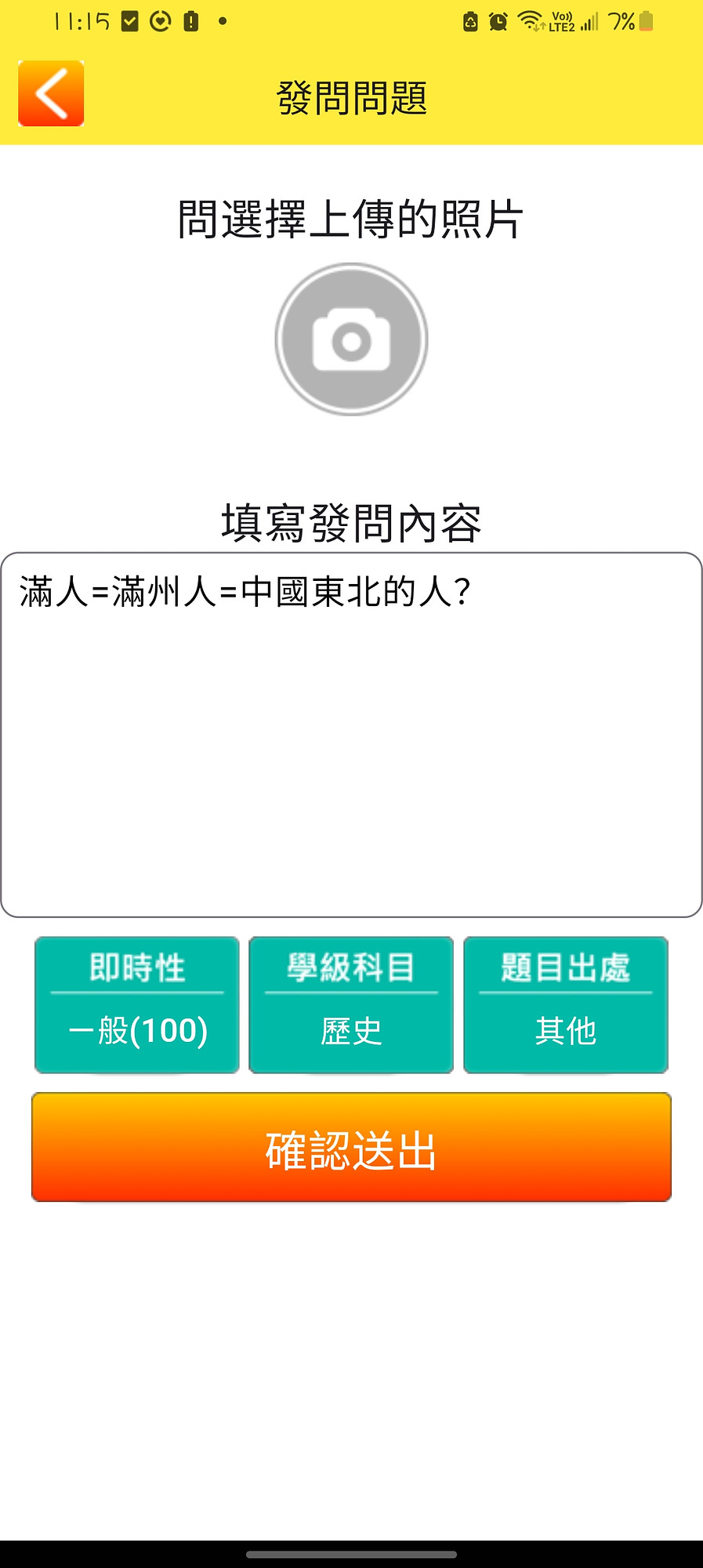The height and width of the screenshot is (1568, 703).
Task: Change the 即時性 urgency setting
Action: pyautogui.click(x=137, y=1004)
